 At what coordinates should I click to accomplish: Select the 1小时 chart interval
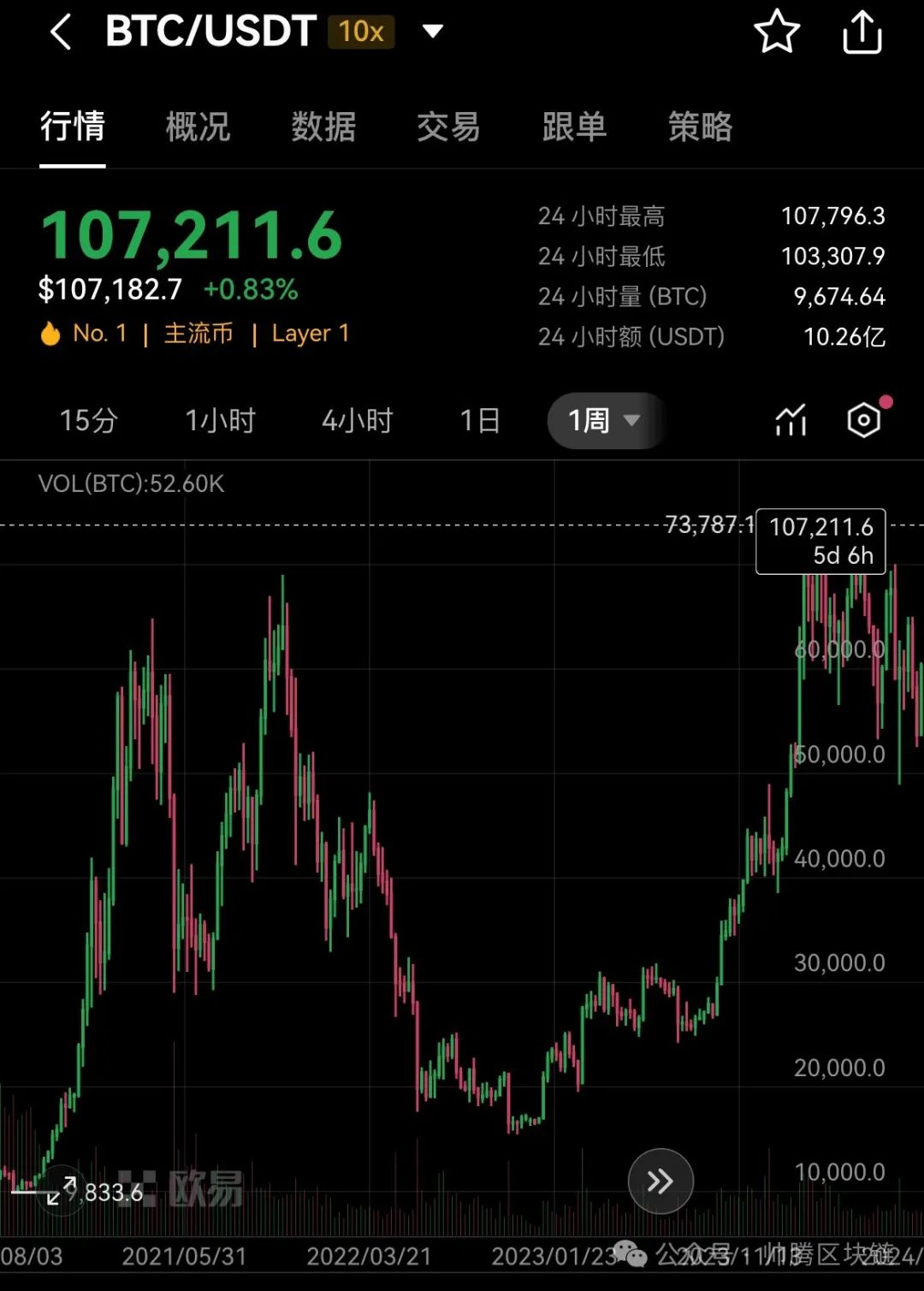pos(221,421)
